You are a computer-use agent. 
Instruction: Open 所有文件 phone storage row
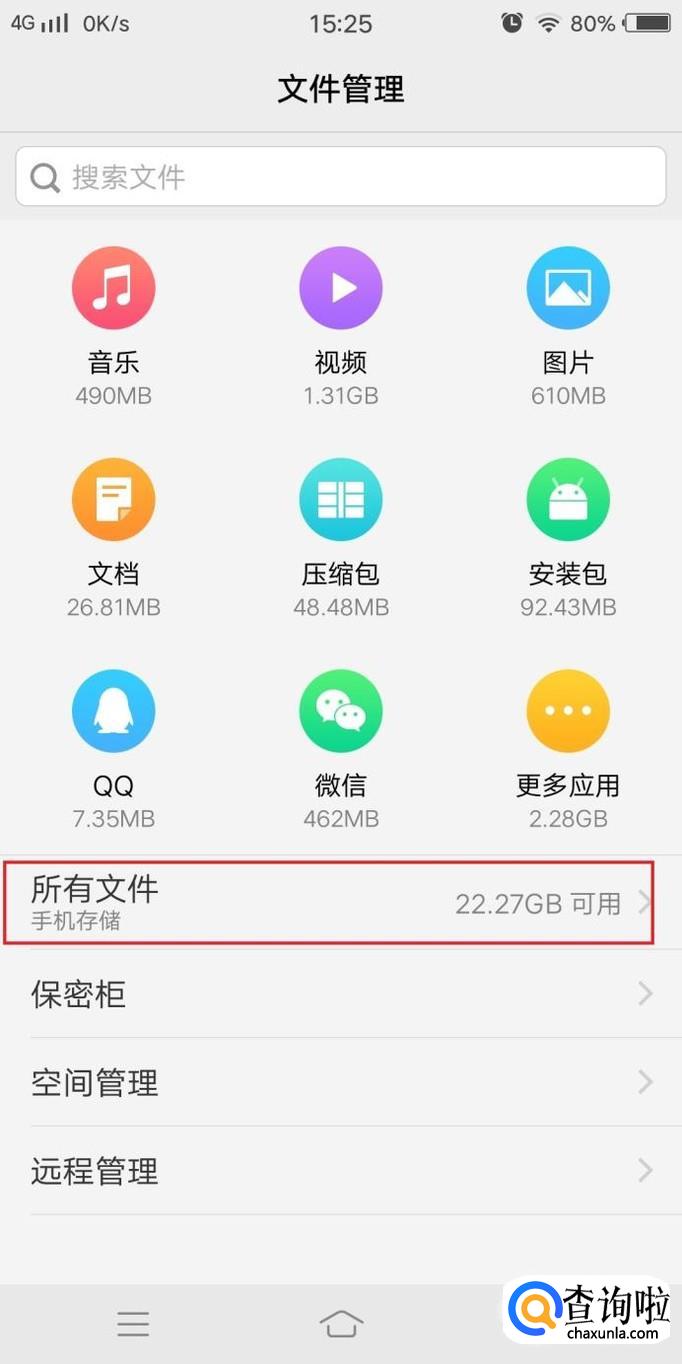[330, 903]
